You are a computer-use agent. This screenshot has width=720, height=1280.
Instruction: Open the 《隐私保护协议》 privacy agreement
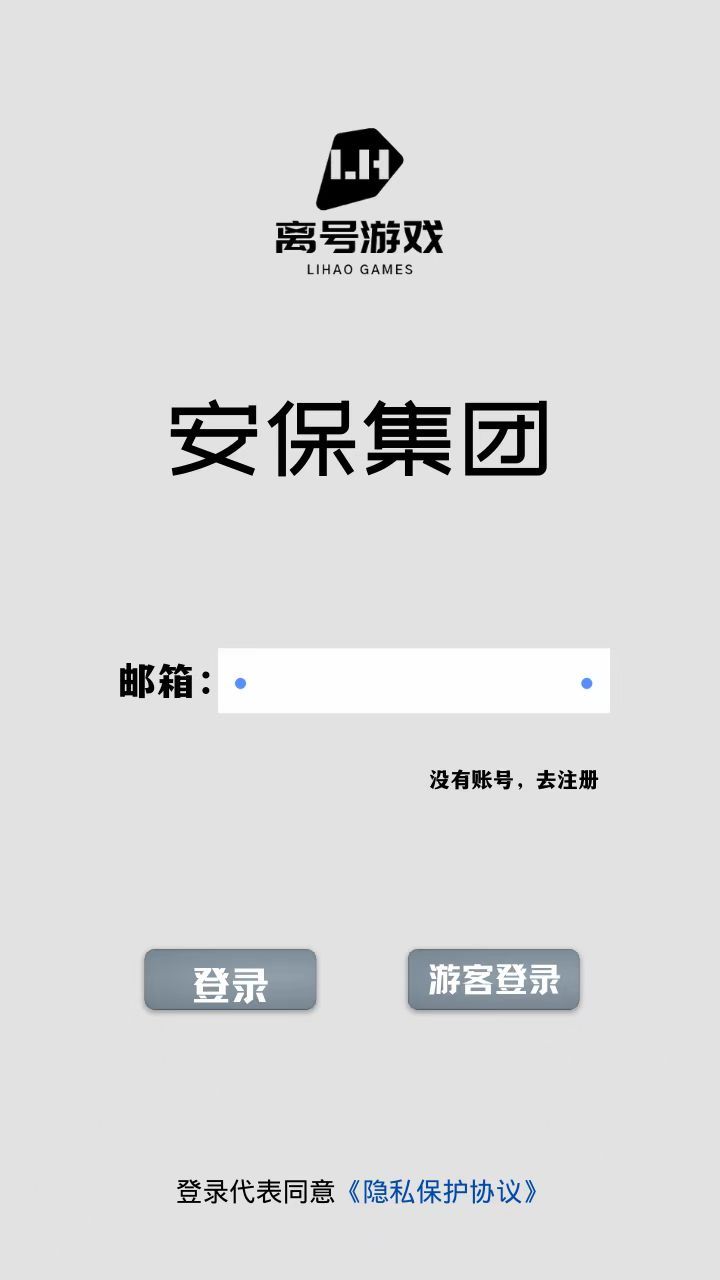tap(443, 1192)
